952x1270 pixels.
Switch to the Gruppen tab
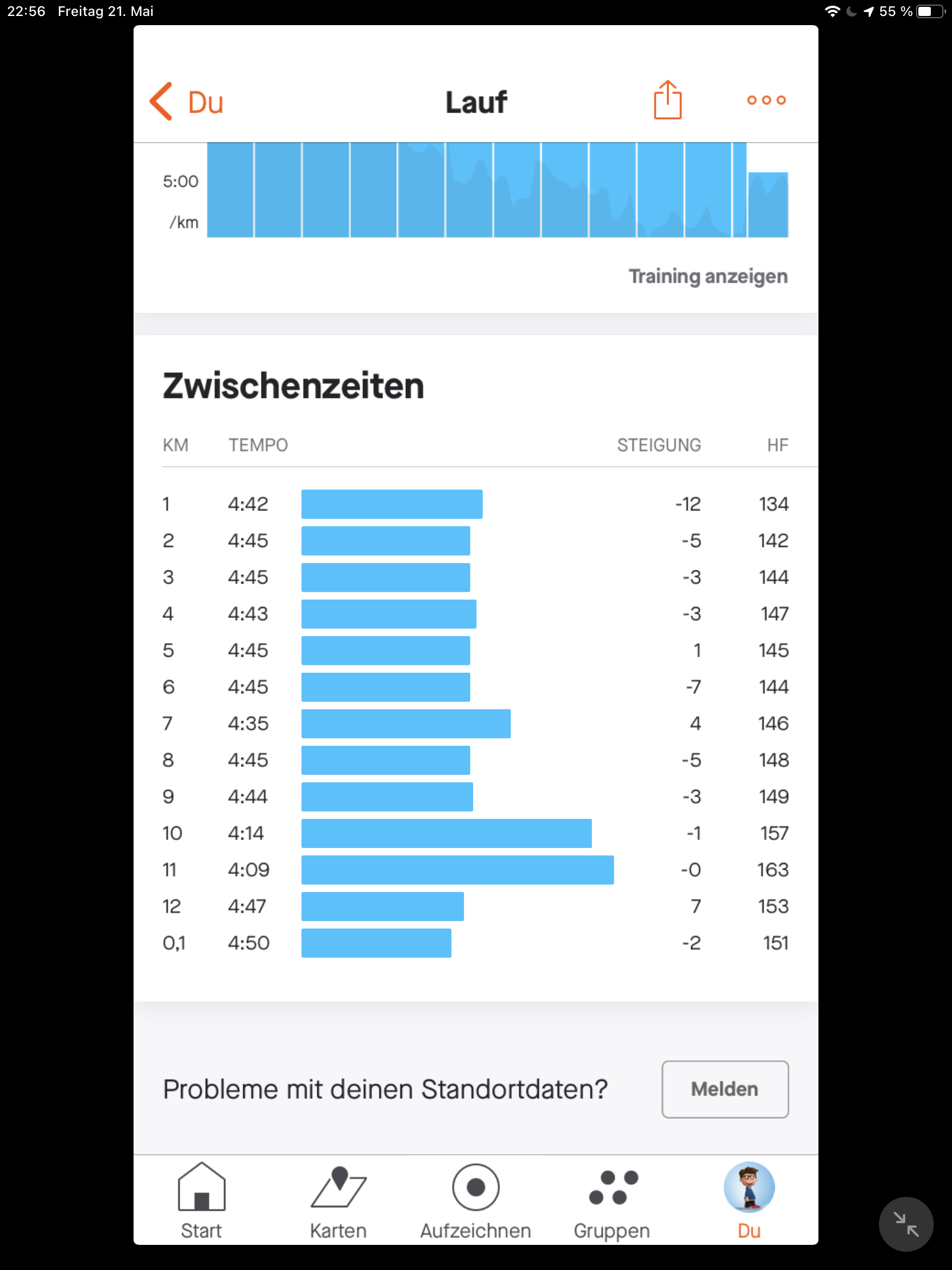pos(612,1200)
